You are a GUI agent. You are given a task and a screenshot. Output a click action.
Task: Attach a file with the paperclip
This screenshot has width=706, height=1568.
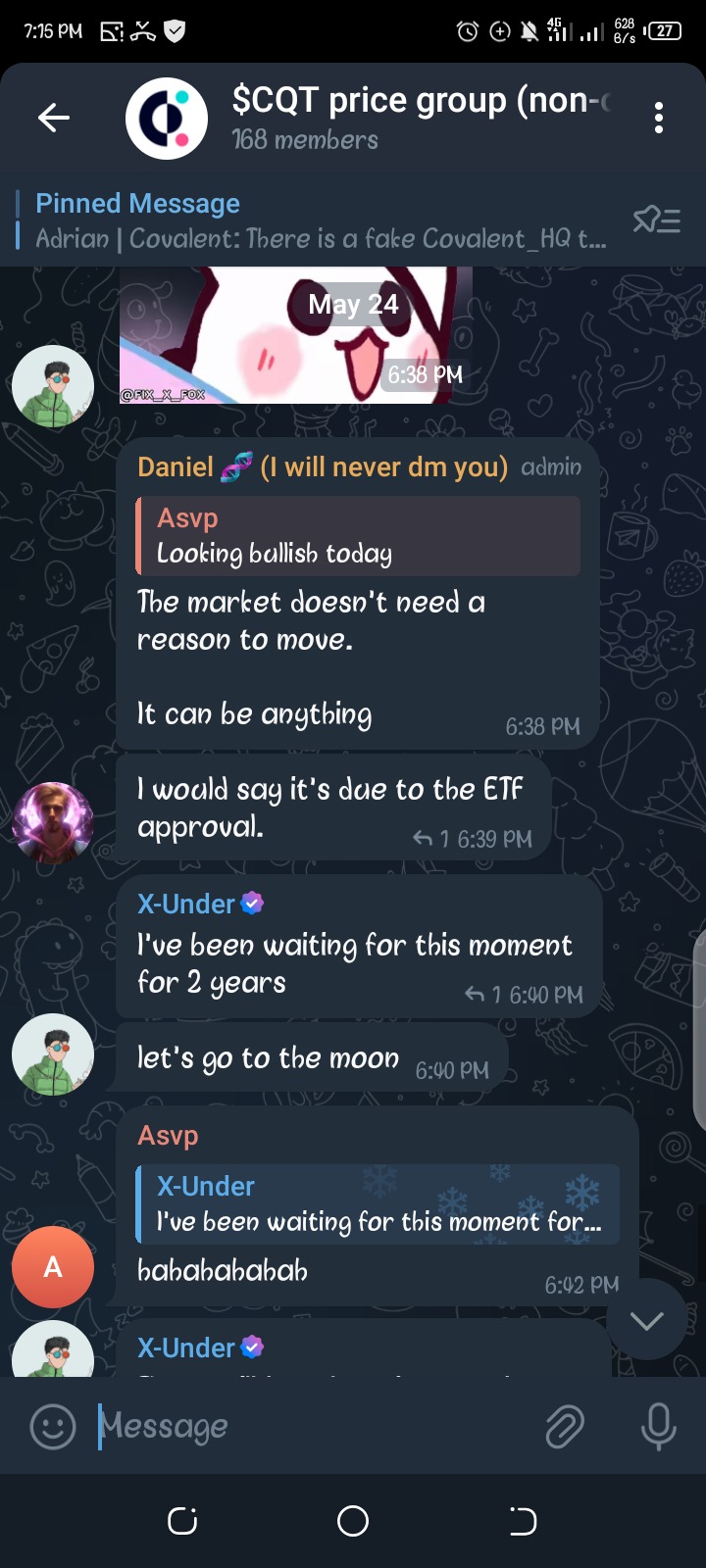tap(565, 1427)
